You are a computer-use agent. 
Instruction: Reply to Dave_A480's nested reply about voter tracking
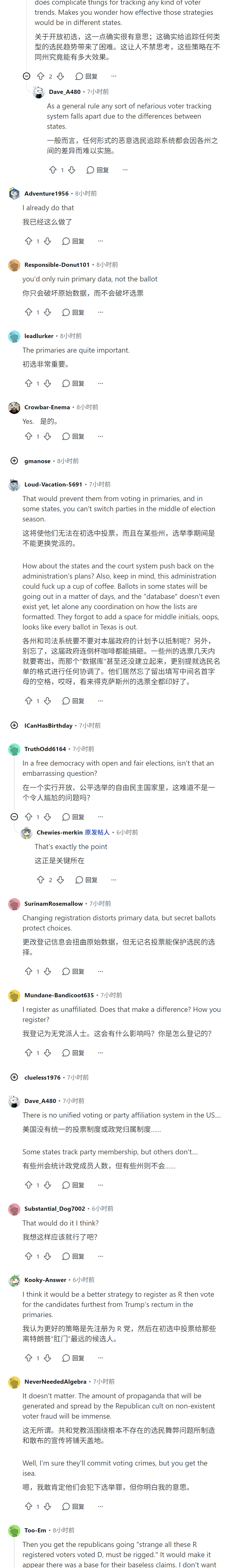98,170
